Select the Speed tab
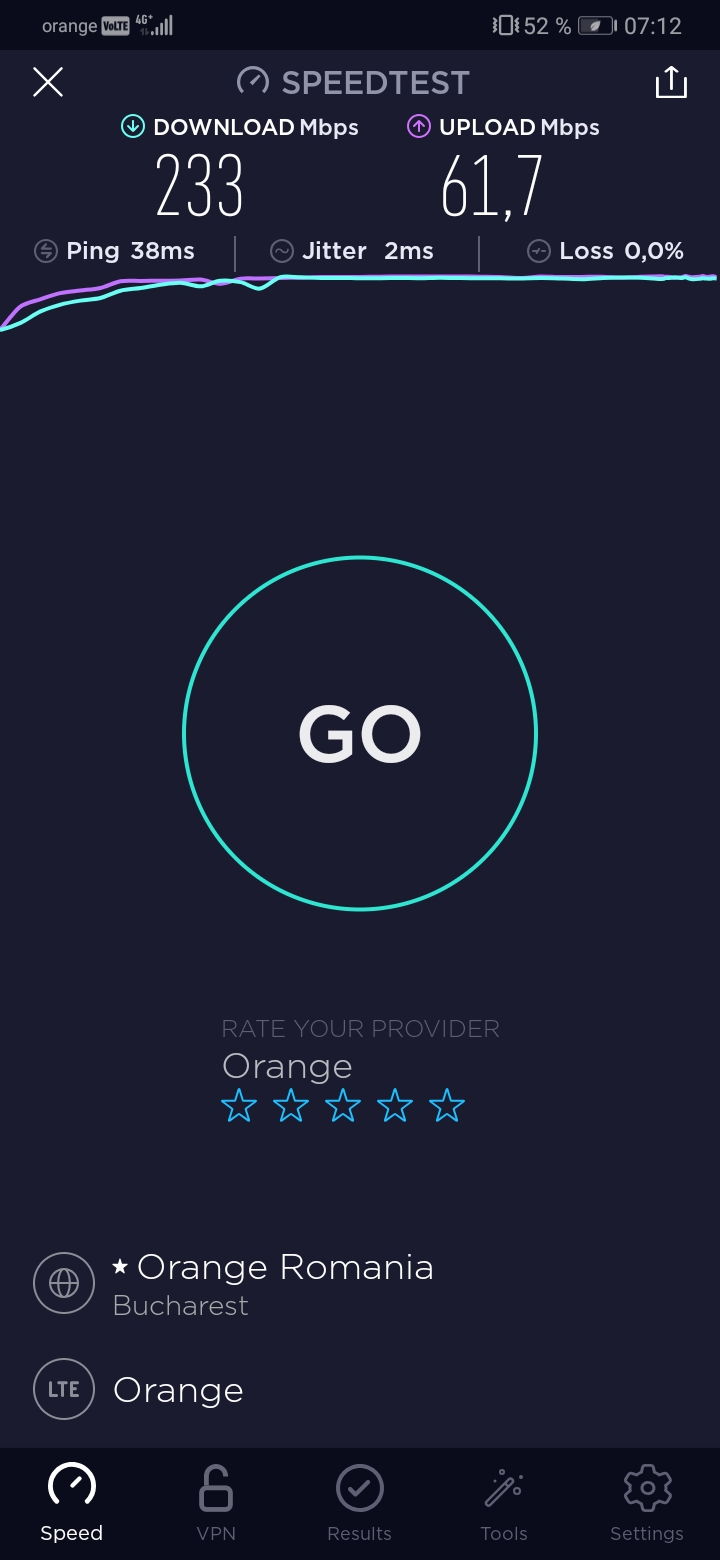 coord(72,1503)
